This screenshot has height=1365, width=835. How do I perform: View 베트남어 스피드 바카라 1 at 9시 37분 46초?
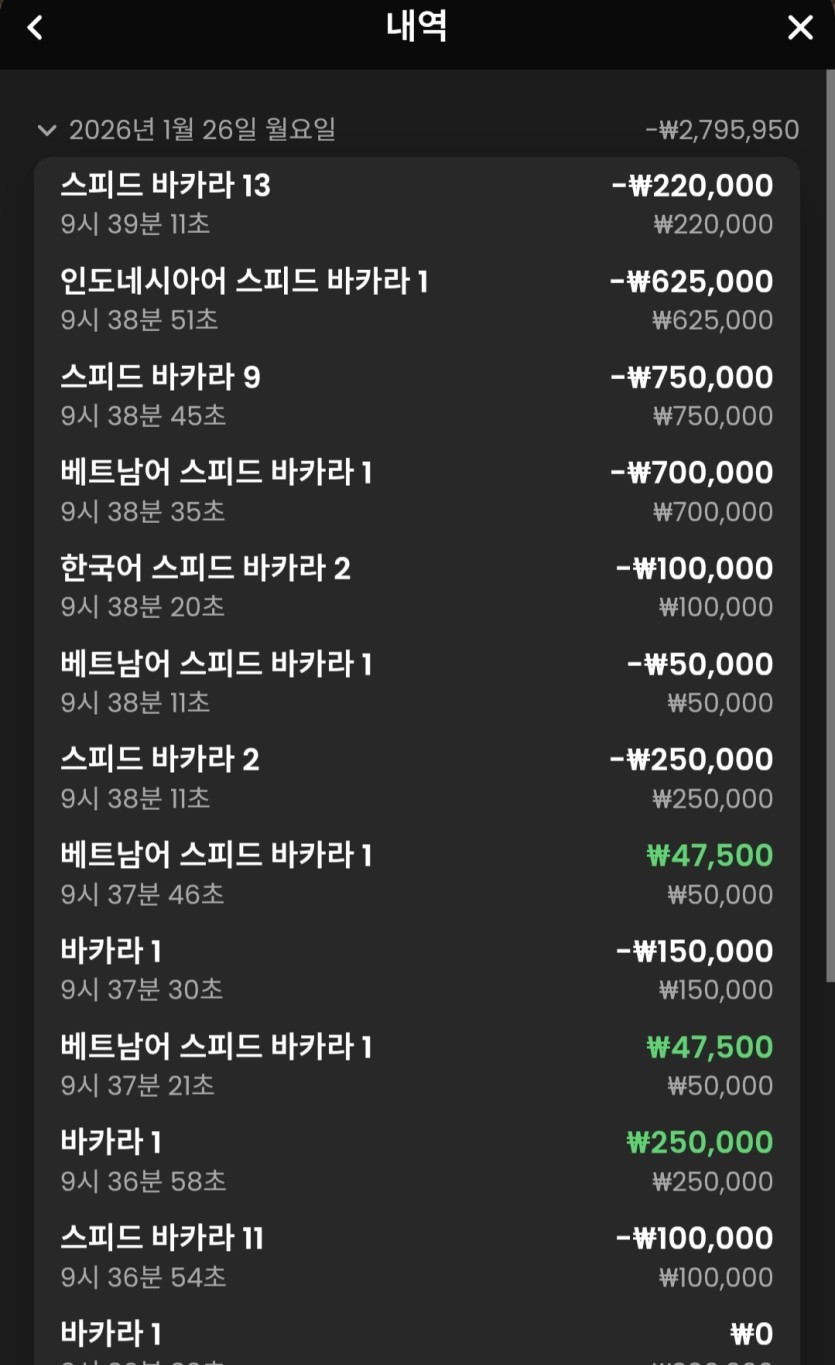click(416, 874)
